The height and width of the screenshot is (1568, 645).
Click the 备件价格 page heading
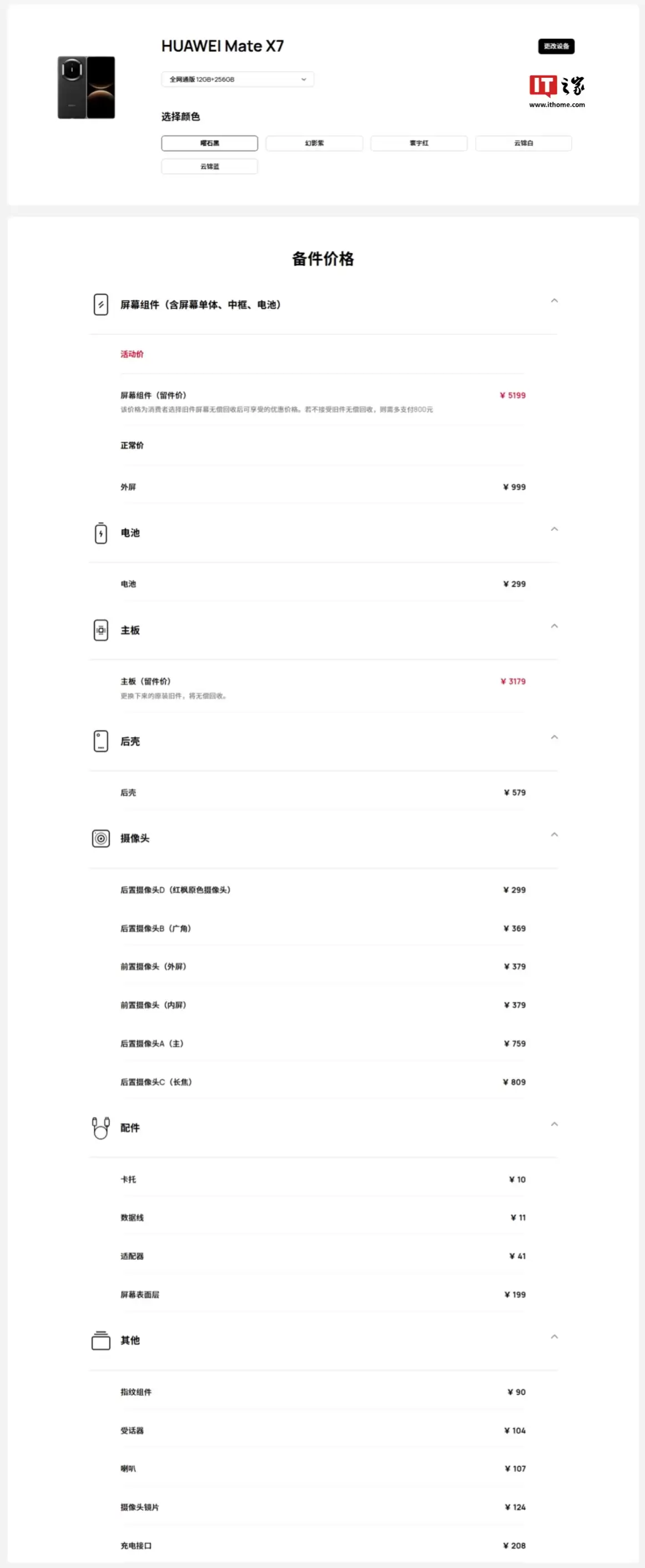click(x=323, y=259)
